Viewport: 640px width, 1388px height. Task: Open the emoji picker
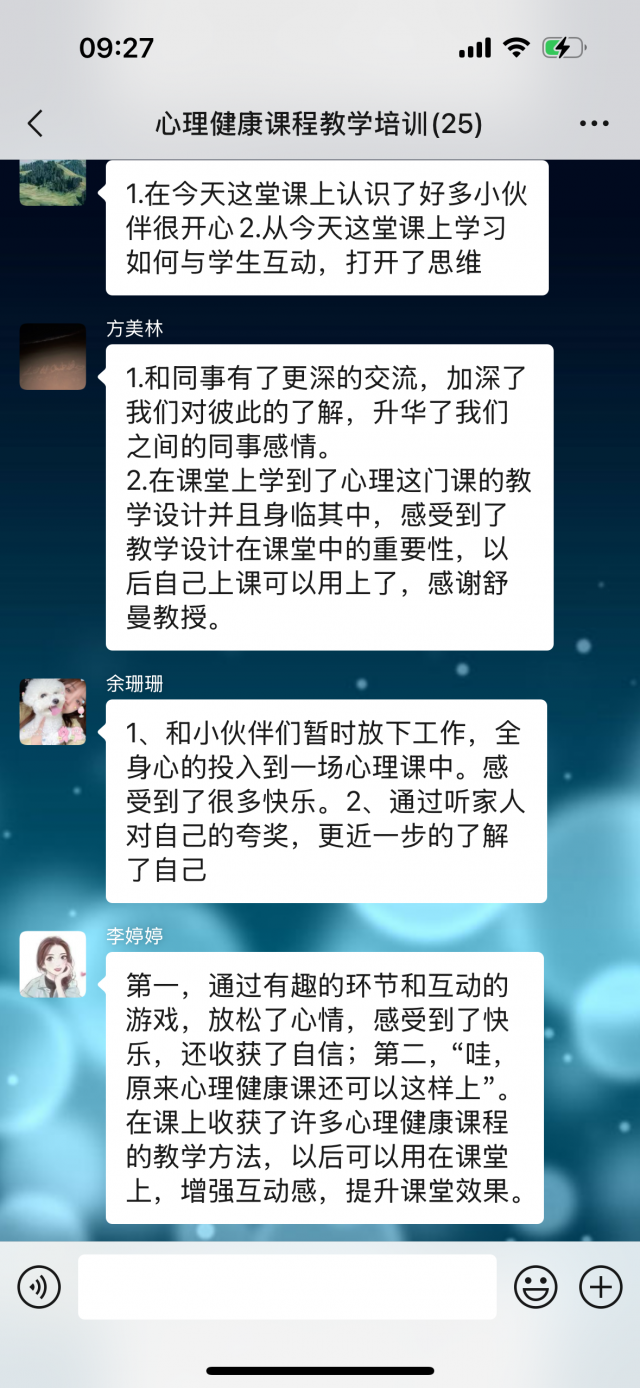pos(535,1286)
